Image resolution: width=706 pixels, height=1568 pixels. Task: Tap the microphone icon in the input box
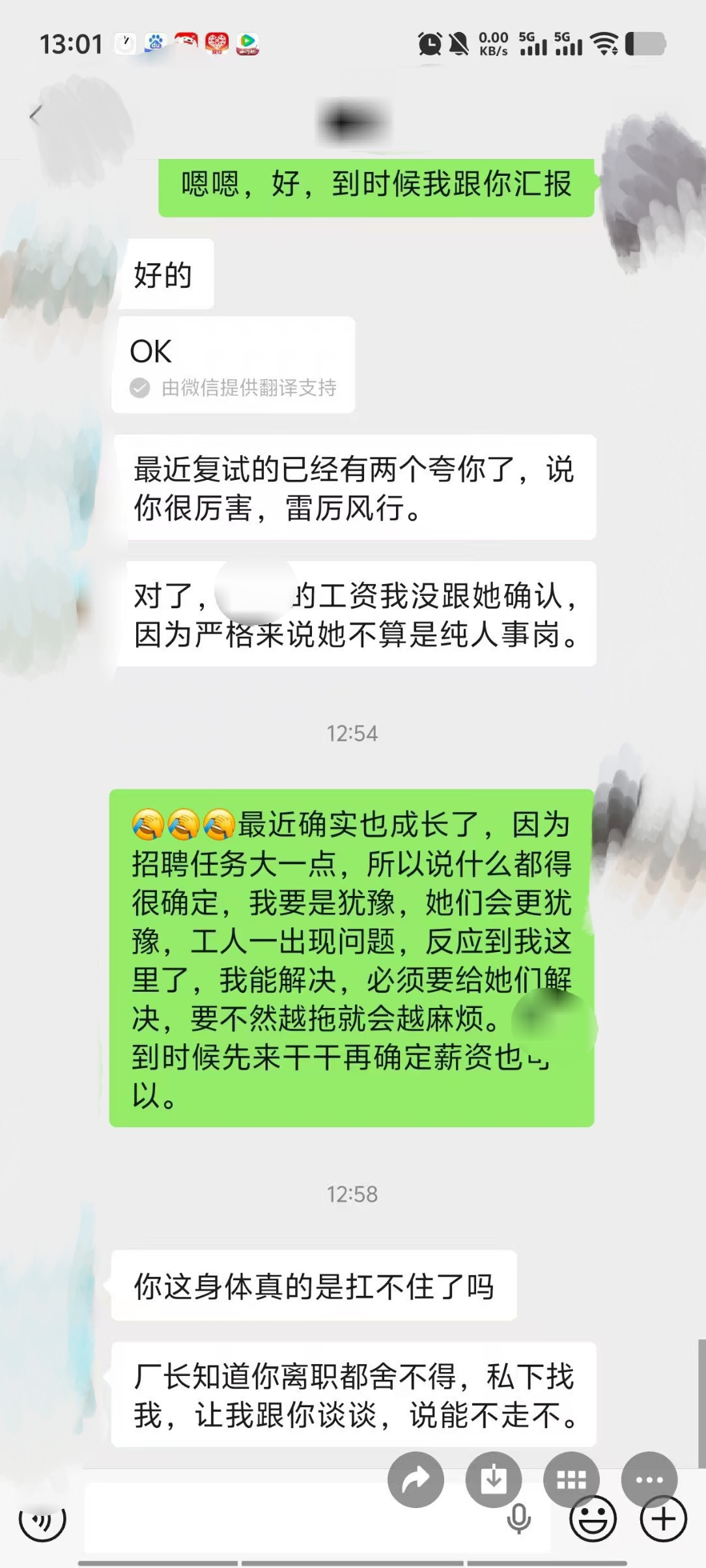click(x=518, y=1520)
